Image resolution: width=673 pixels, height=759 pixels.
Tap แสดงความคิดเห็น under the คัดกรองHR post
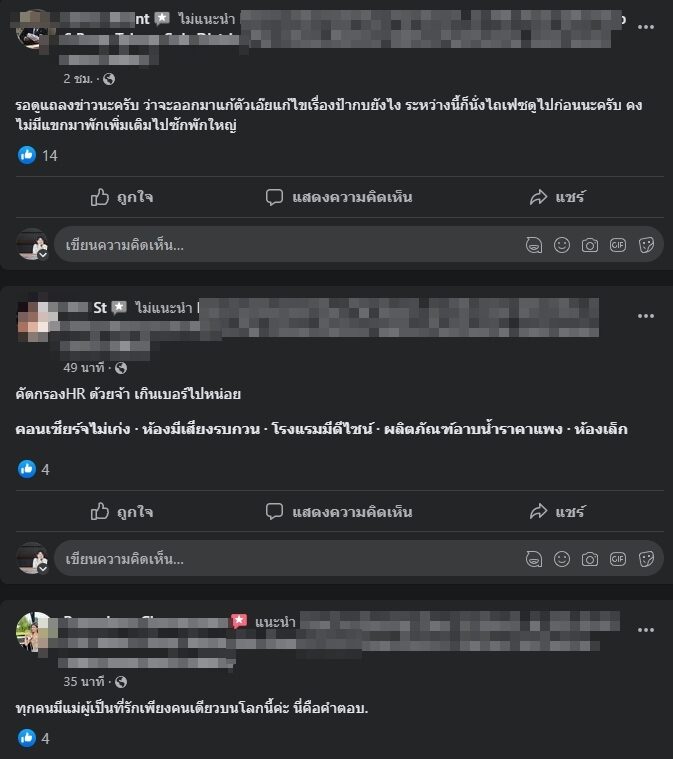tap(339, 511)
